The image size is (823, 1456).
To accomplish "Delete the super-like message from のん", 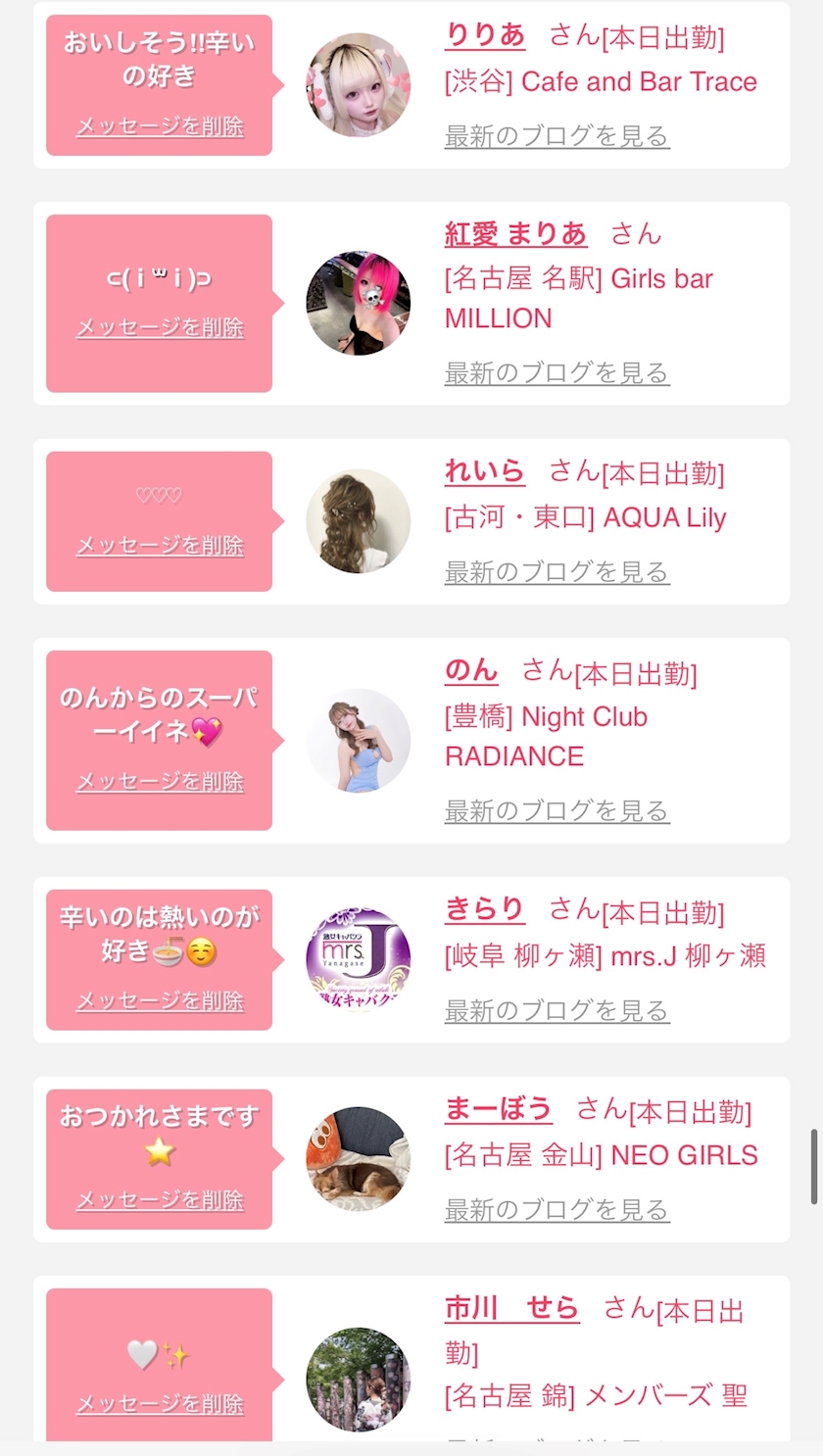I will tap(160, 782).
